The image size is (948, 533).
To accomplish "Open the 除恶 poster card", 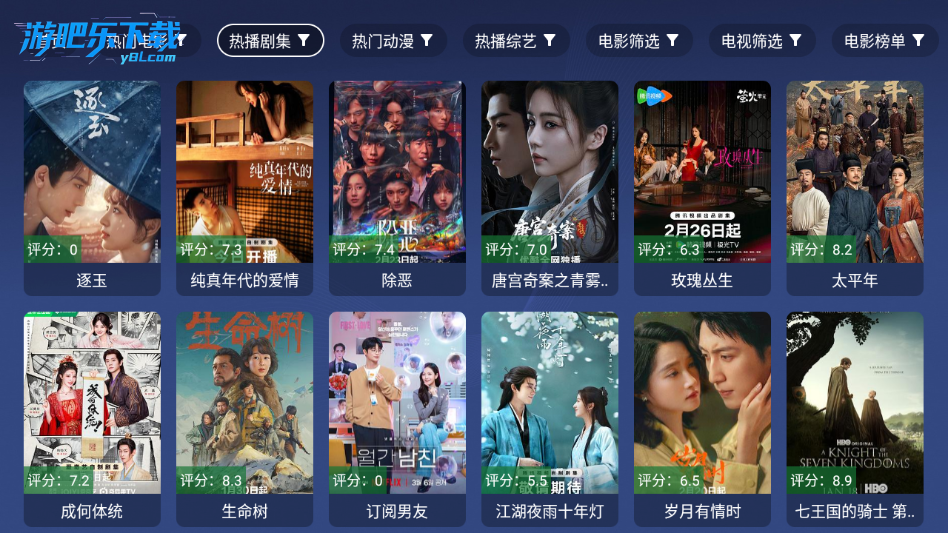I will click(x=397, y=185).
